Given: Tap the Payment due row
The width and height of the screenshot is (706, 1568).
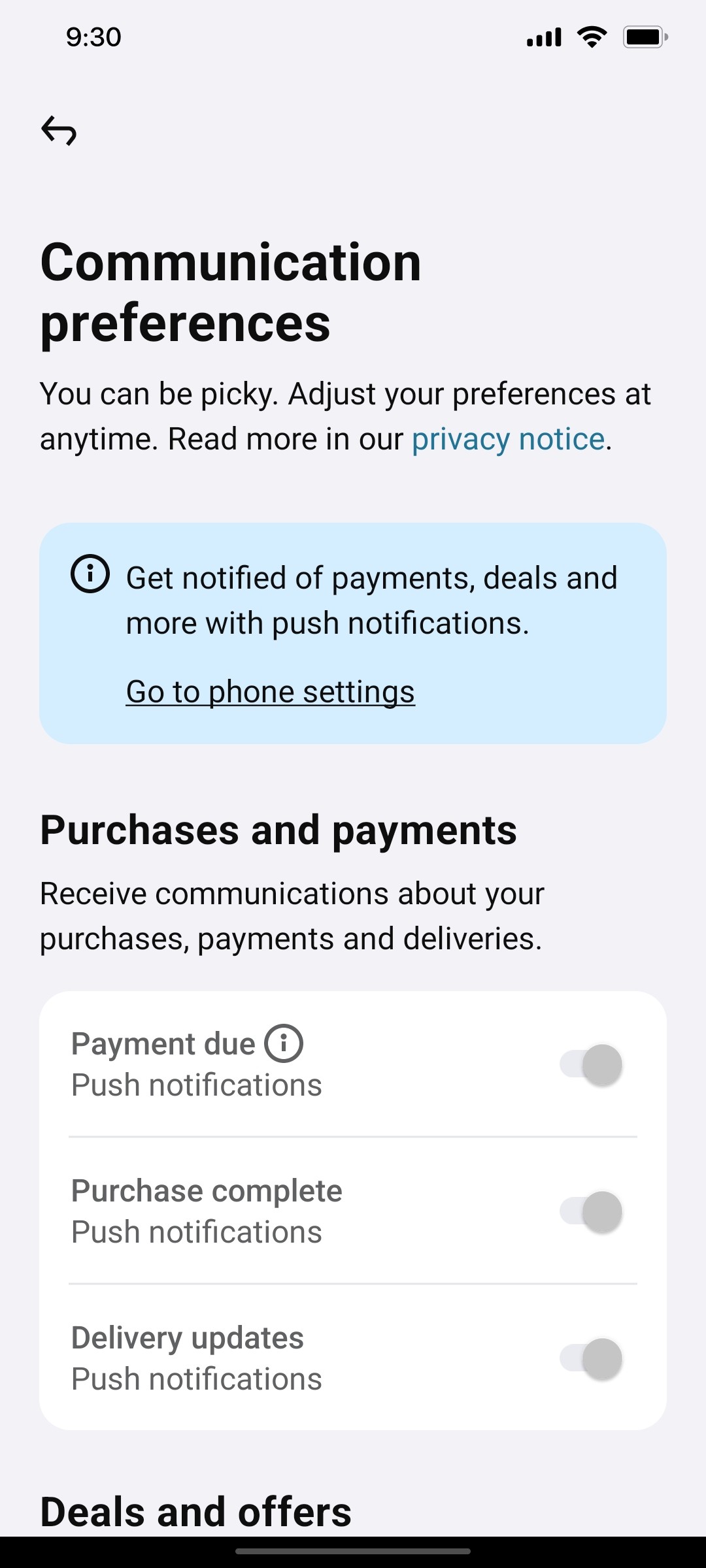Looking at the screenshot, I should tap(261, 1064).
